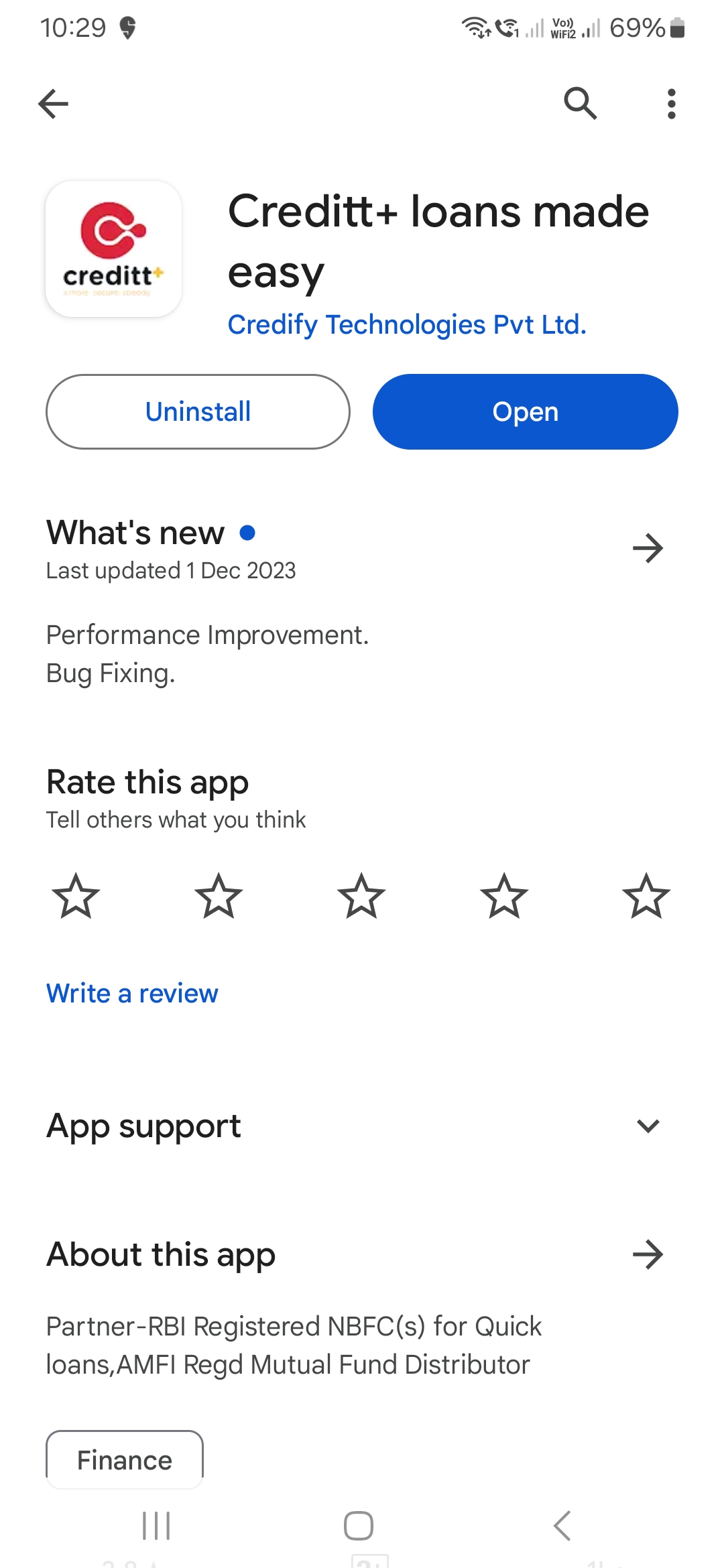724x1568 pixels.
Task: Rate the app one star
Action: point(76,896)
